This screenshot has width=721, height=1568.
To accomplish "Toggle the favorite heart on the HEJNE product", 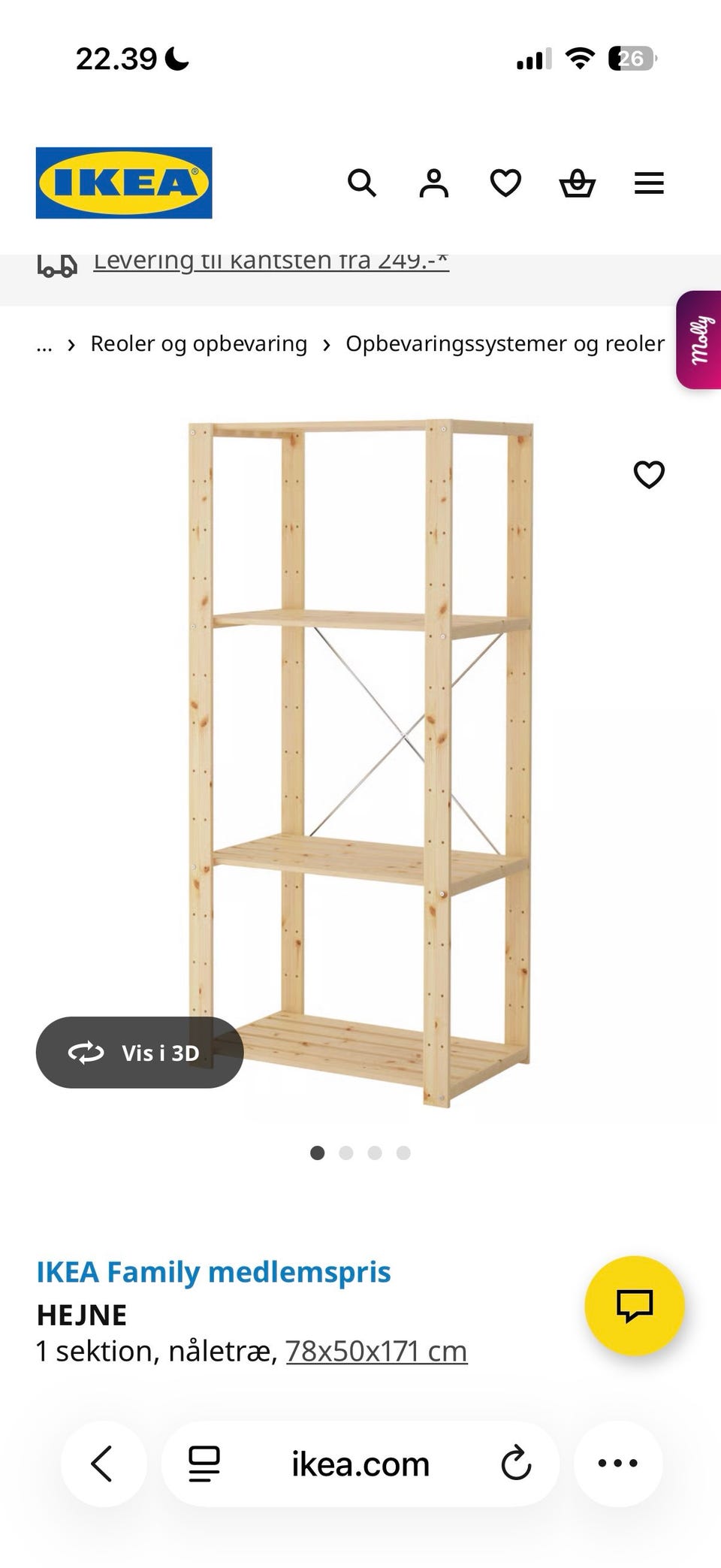I will point(647,474).
